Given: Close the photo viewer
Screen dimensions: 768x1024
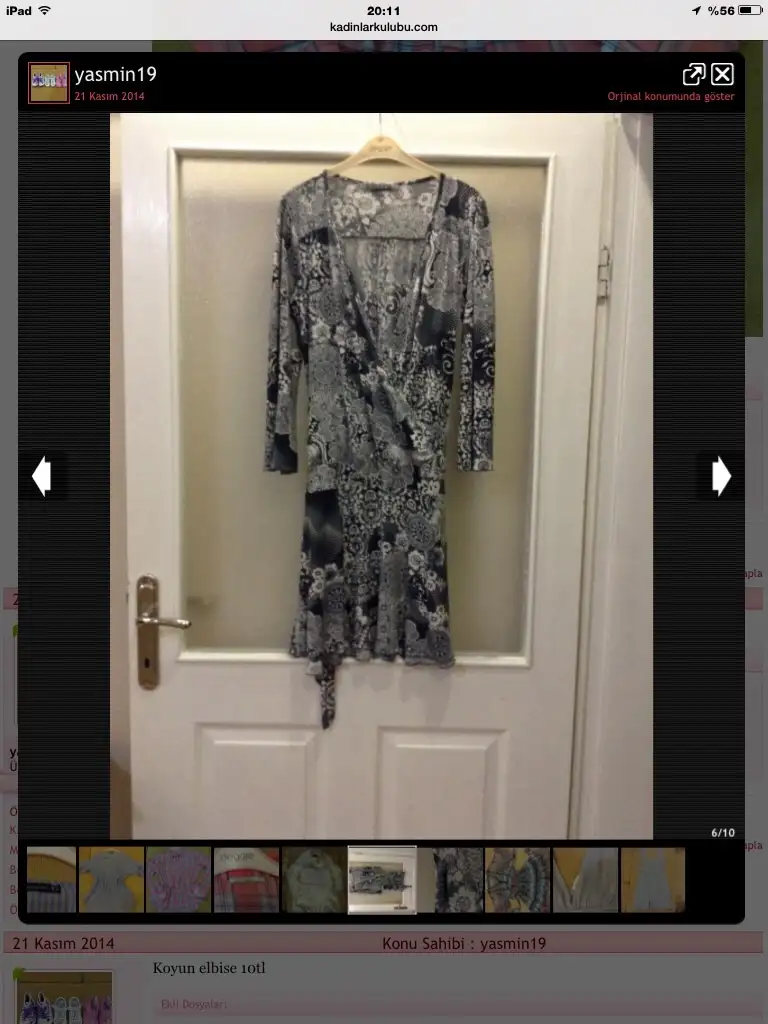Looking at the screenshot, I should coord(723,74).
